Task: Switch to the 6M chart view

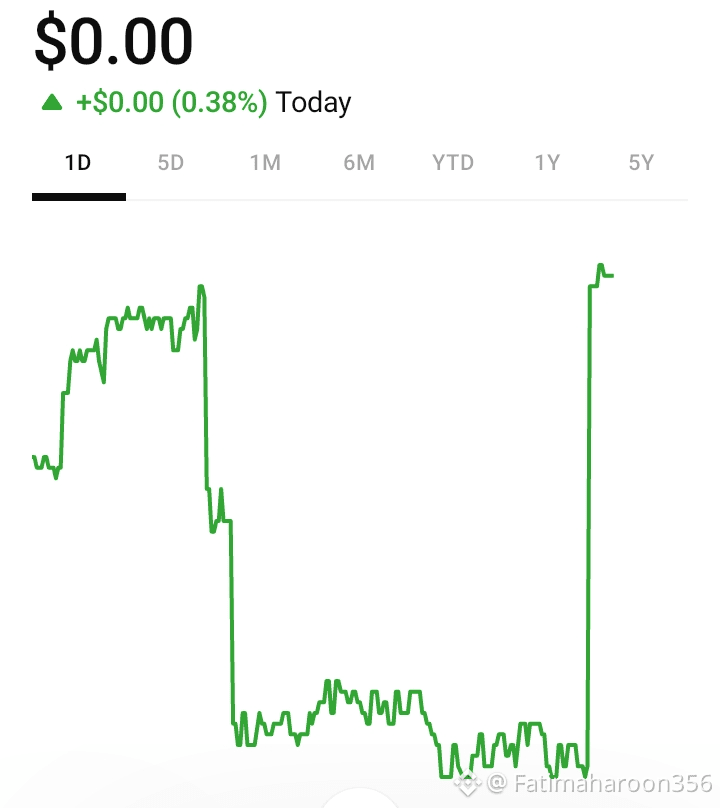Action: click(x=359, y=163)
